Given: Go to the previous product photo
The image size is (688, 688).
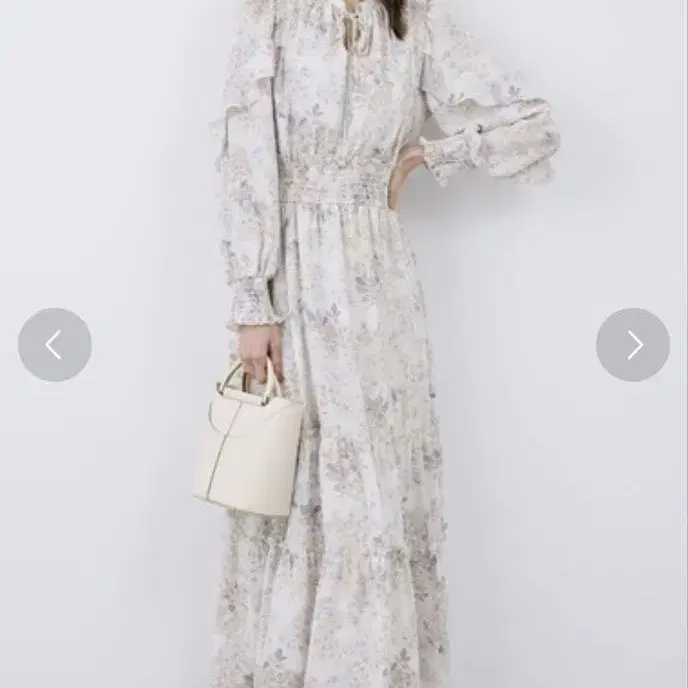Looking at the screenshot, I should point(55,345).
